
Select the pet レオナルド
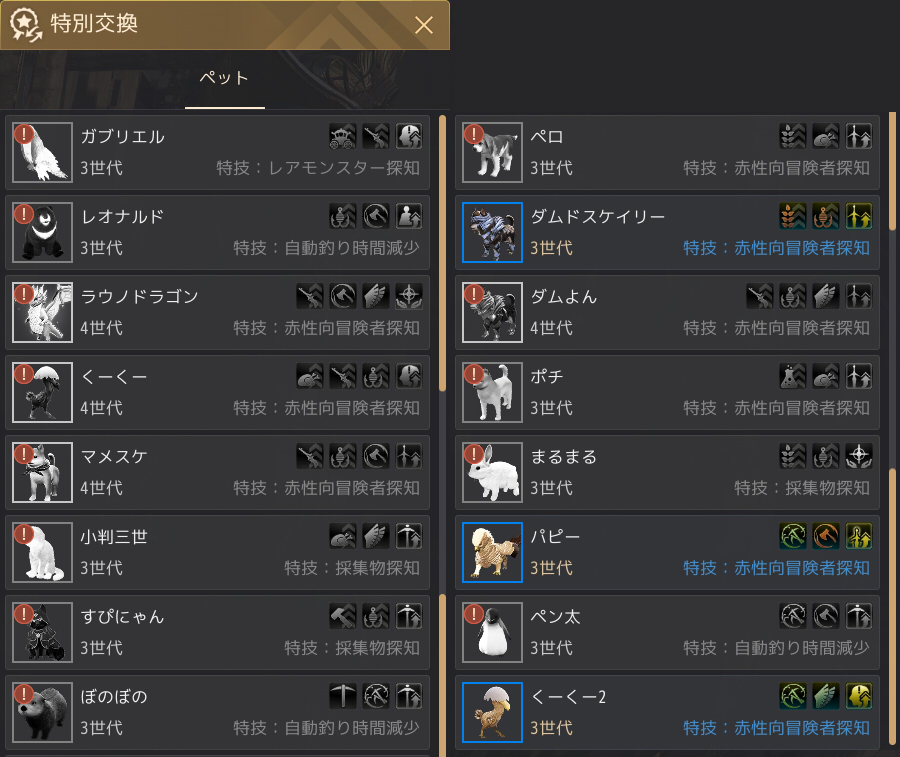218,232
